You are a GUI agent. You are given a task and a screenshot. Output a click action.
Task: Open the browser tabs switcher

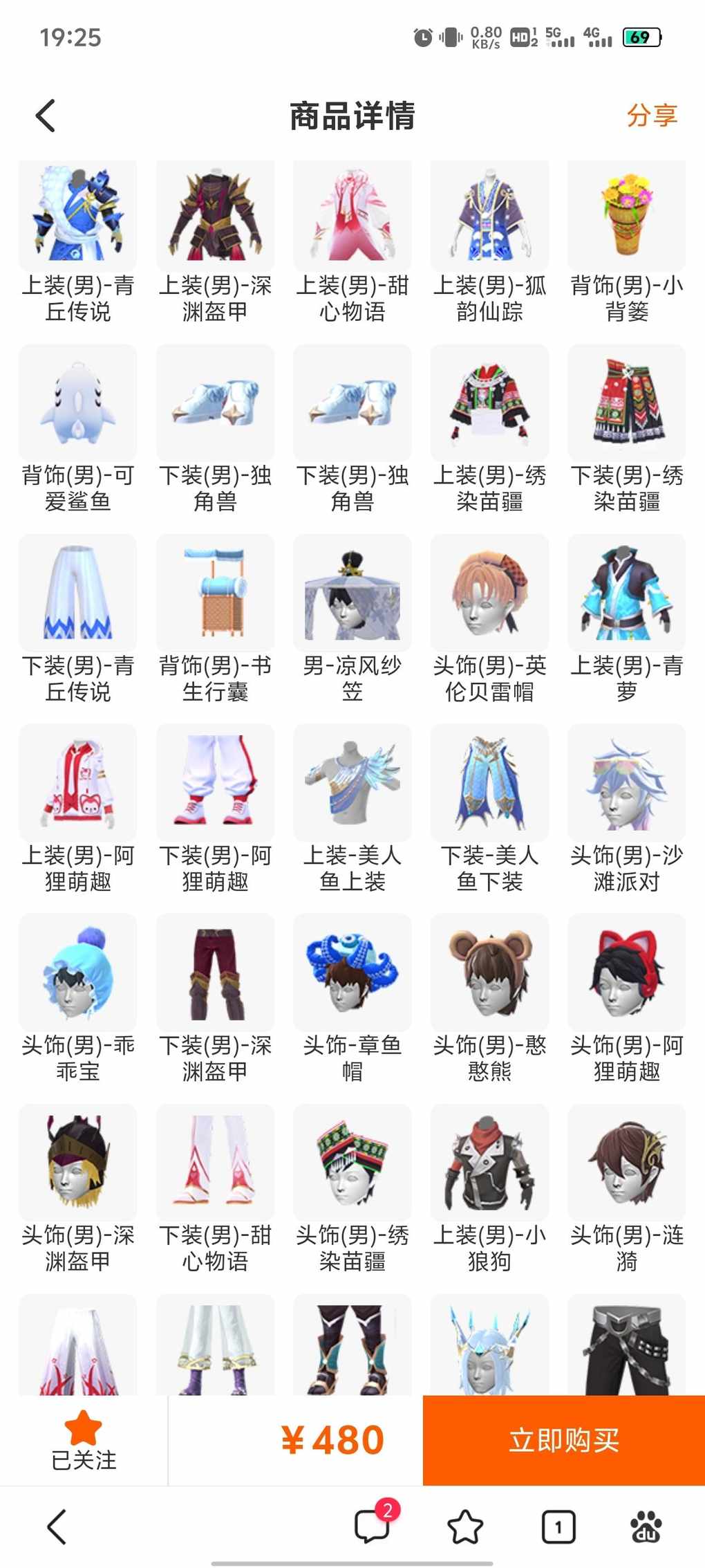click(558, 1527)
